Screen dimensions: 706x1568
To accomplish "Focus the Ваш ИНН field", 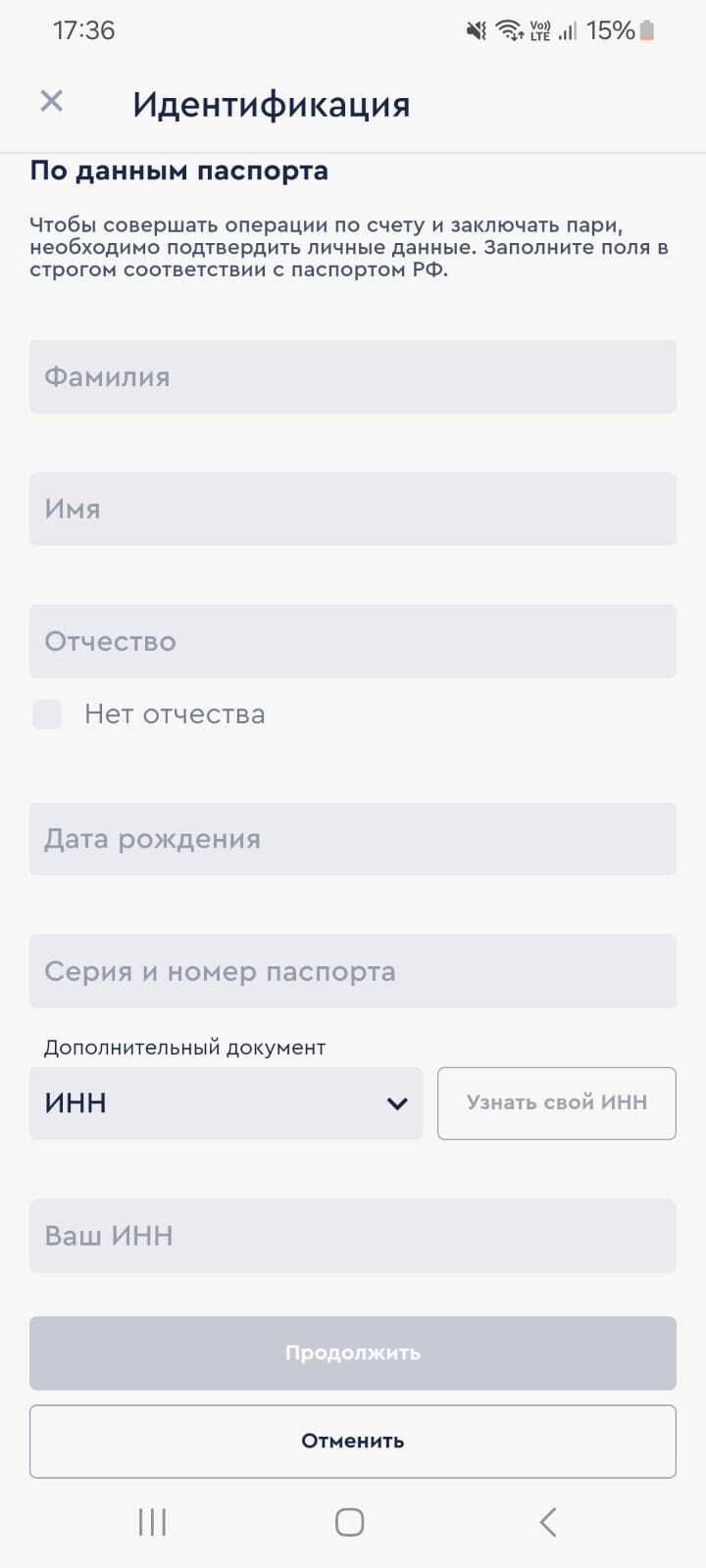I will (x=353, y=1236).
